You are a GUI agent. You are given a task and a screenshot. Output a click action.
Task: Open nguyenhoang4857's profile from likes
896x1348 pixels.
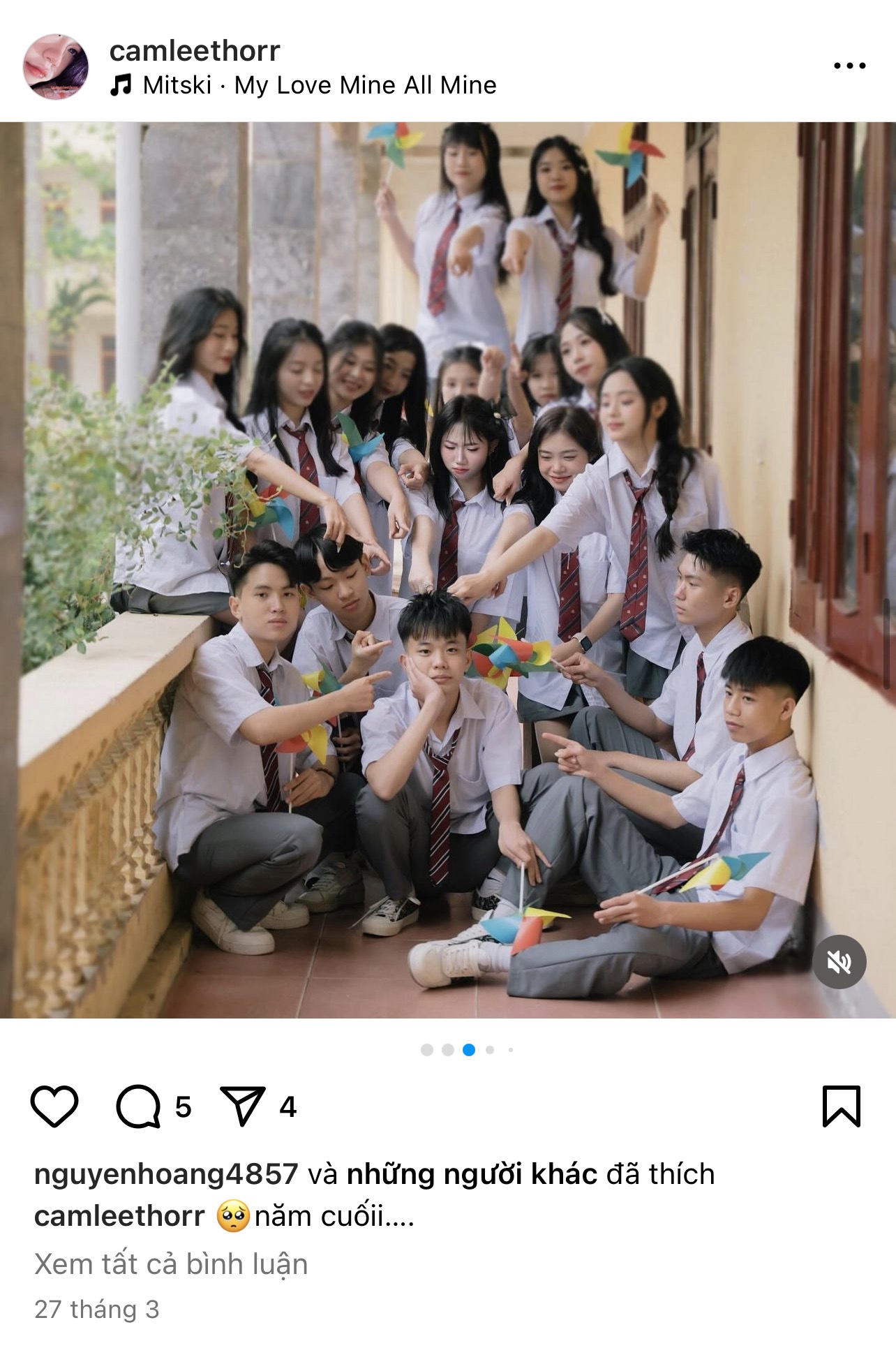click(166, 1174)
